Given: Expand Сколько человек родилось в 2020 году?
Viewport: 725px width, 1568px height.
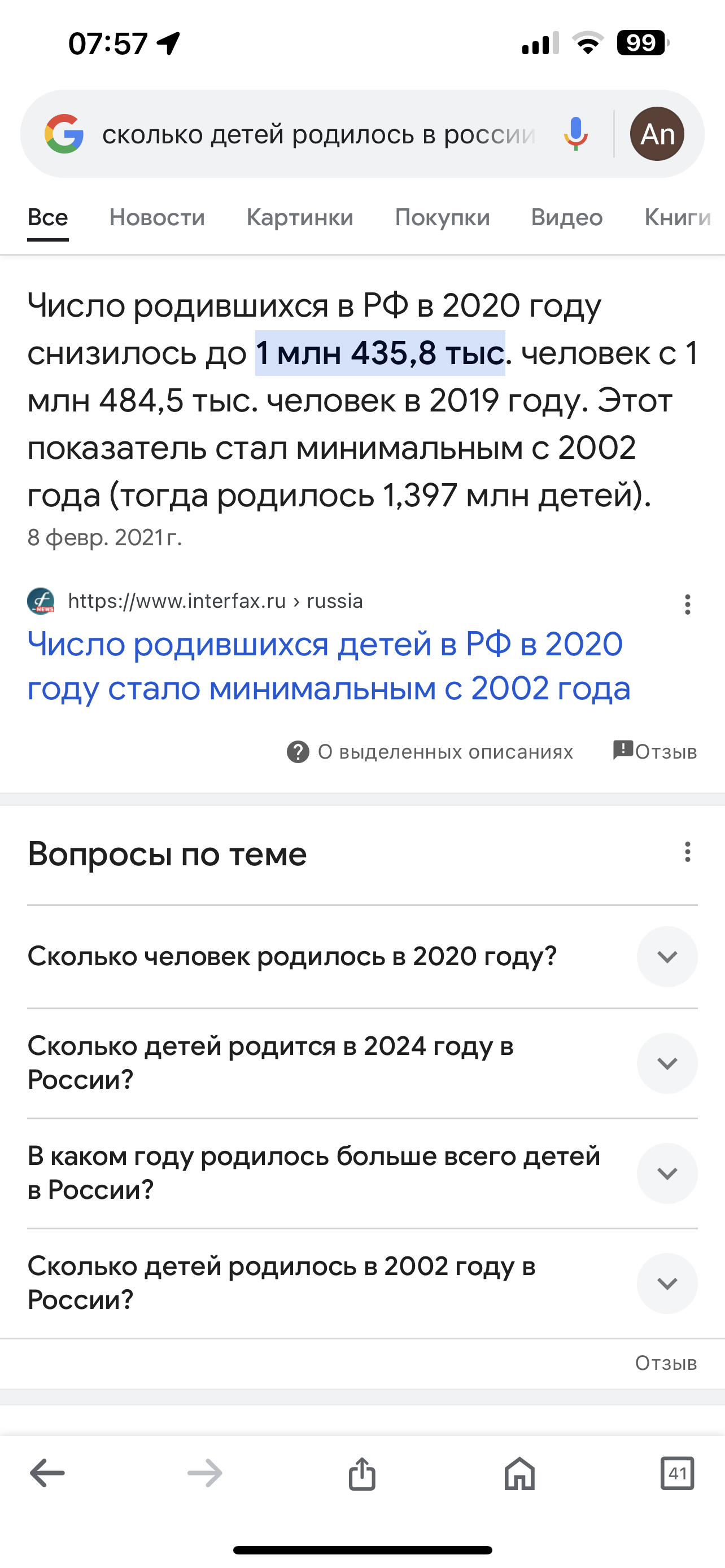Looking at the screenshot, I should tap(667, 956).
